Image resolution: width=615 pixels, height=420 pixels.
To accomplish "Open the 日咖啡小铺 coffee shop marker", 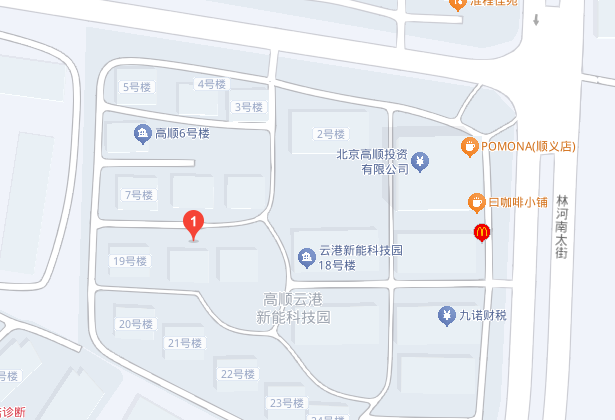I will click(477, 203).
